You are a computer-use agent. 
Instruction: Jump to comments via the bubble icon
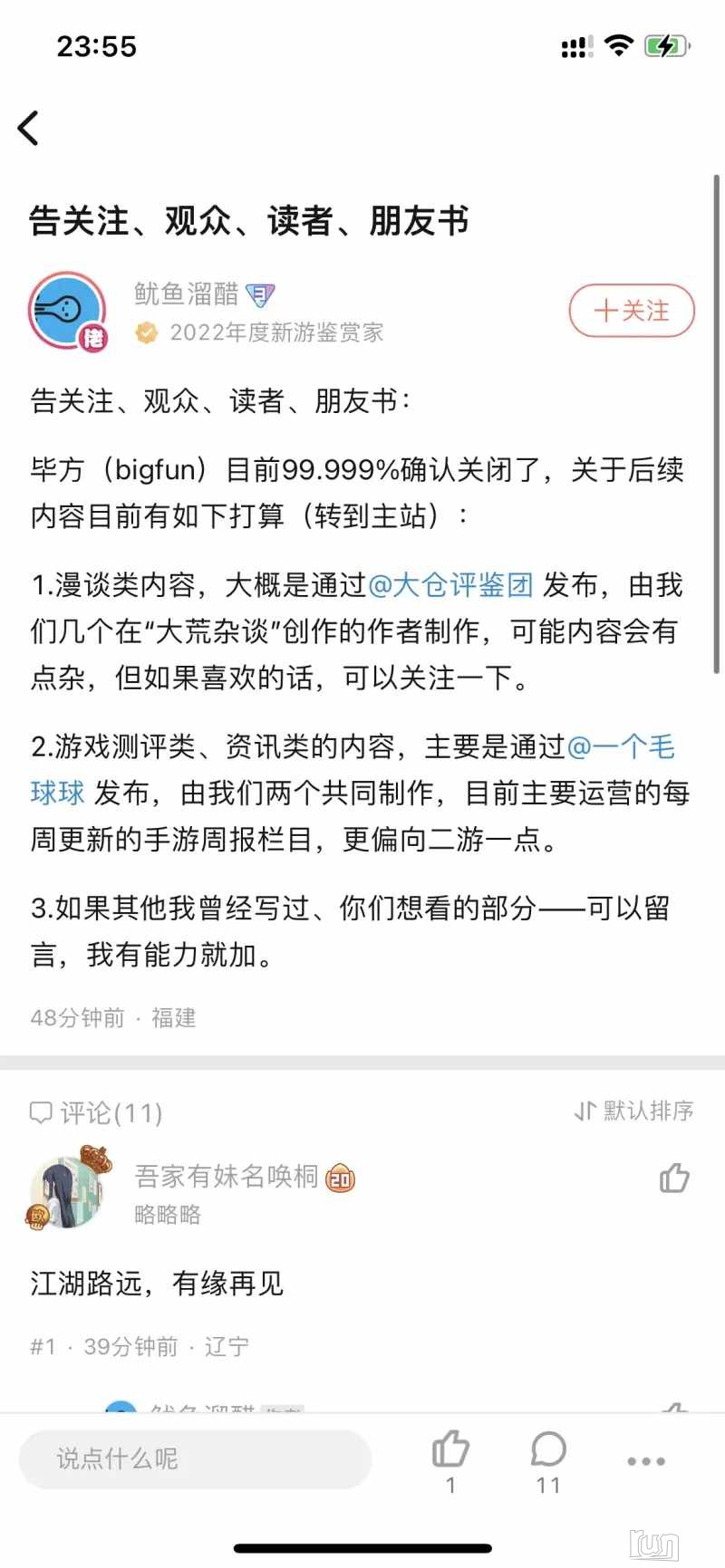click(548, 1451)
